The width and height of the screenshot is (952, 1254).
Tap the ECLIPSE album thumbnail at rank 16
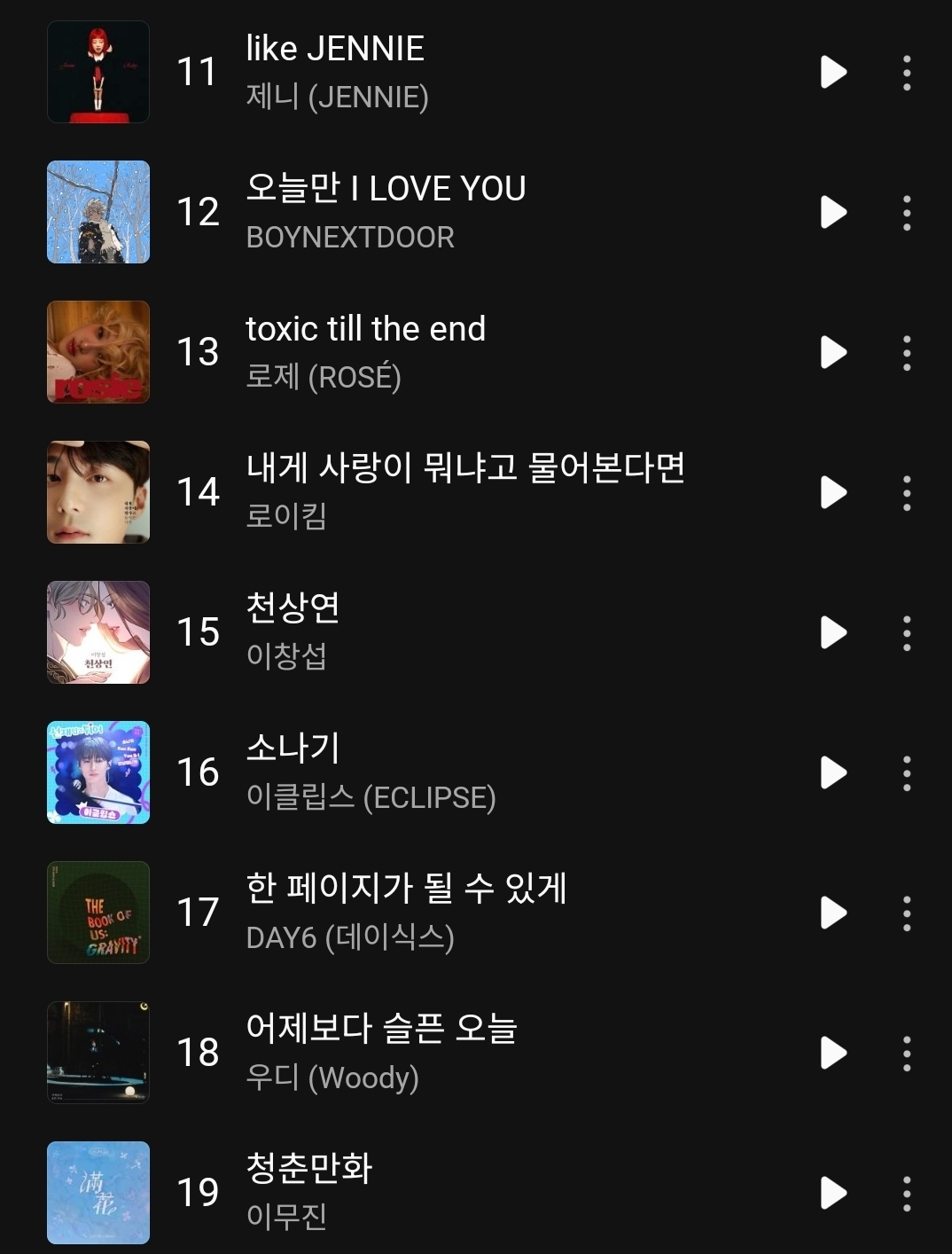pyautogui.click(x=98, y=772)
